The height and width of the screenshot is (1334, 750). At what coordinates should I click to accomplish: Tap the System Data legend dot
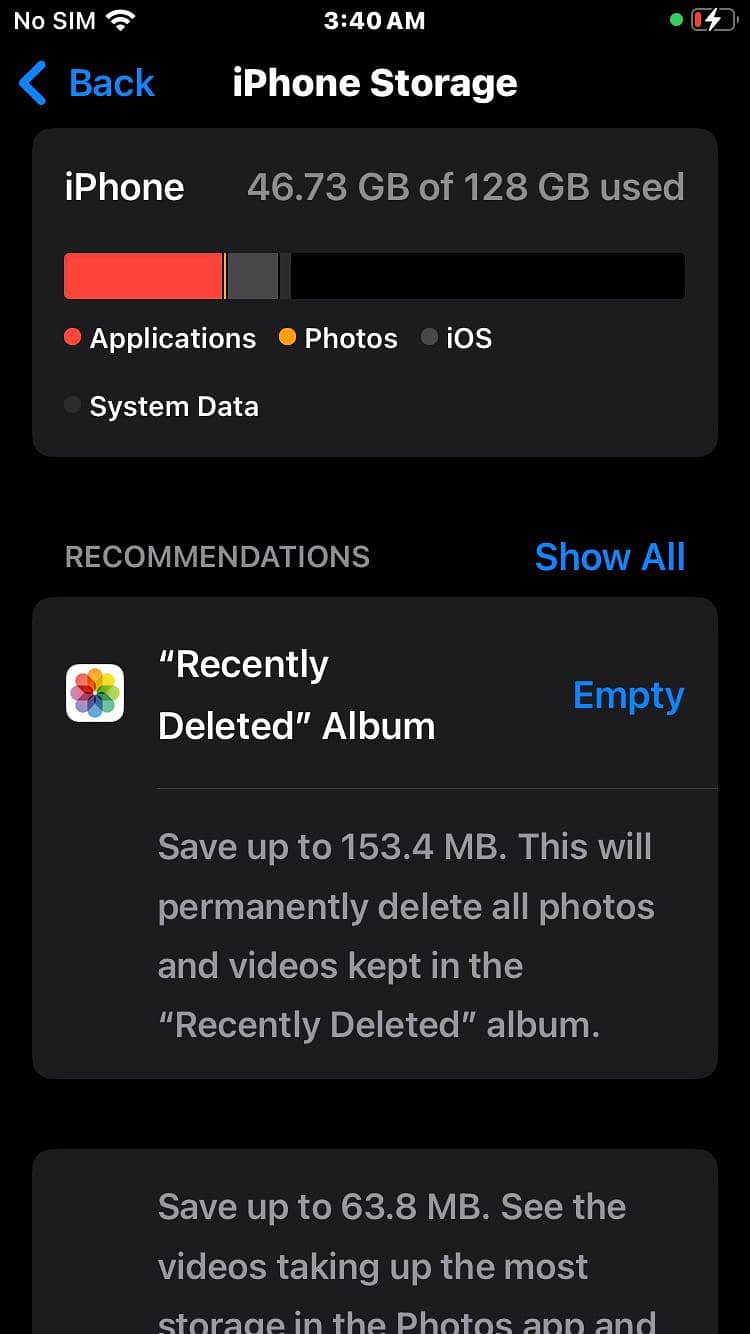(x=71, y=405)
